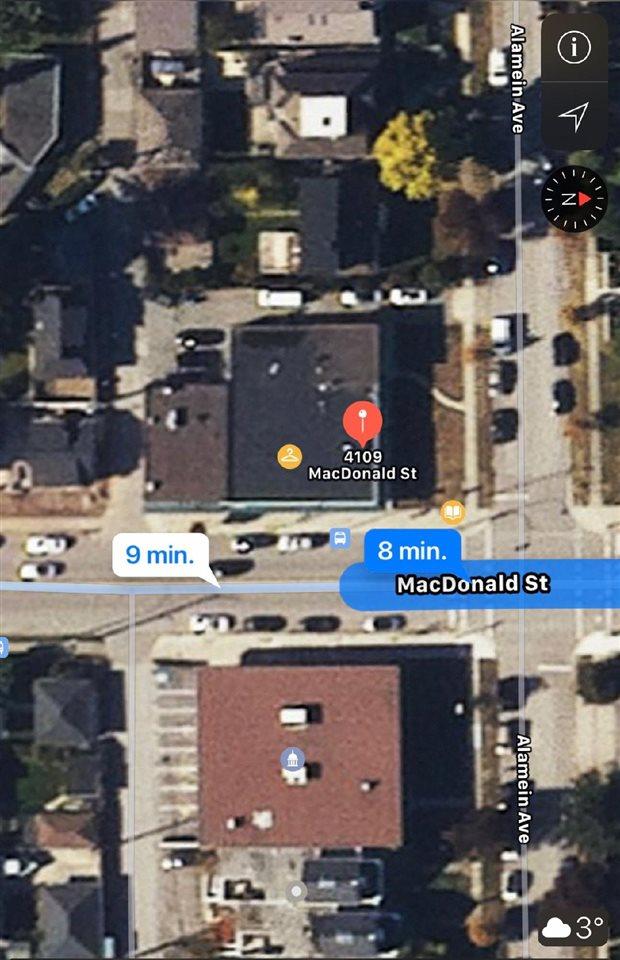Choose the 9 min. alternate route

click(160, 553)
